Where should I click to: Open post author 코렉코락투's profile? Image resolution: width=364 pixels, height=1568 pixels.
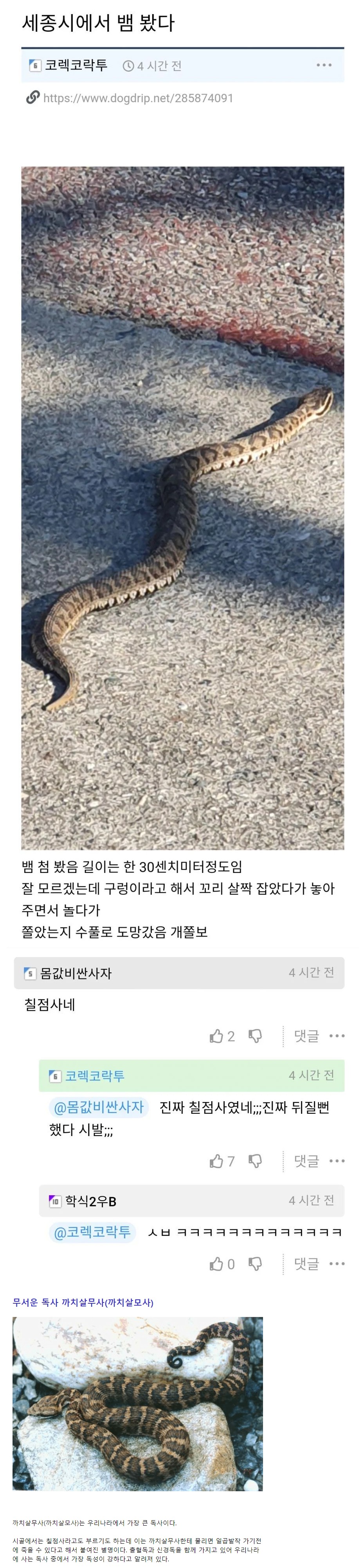(x=76, y=65)
